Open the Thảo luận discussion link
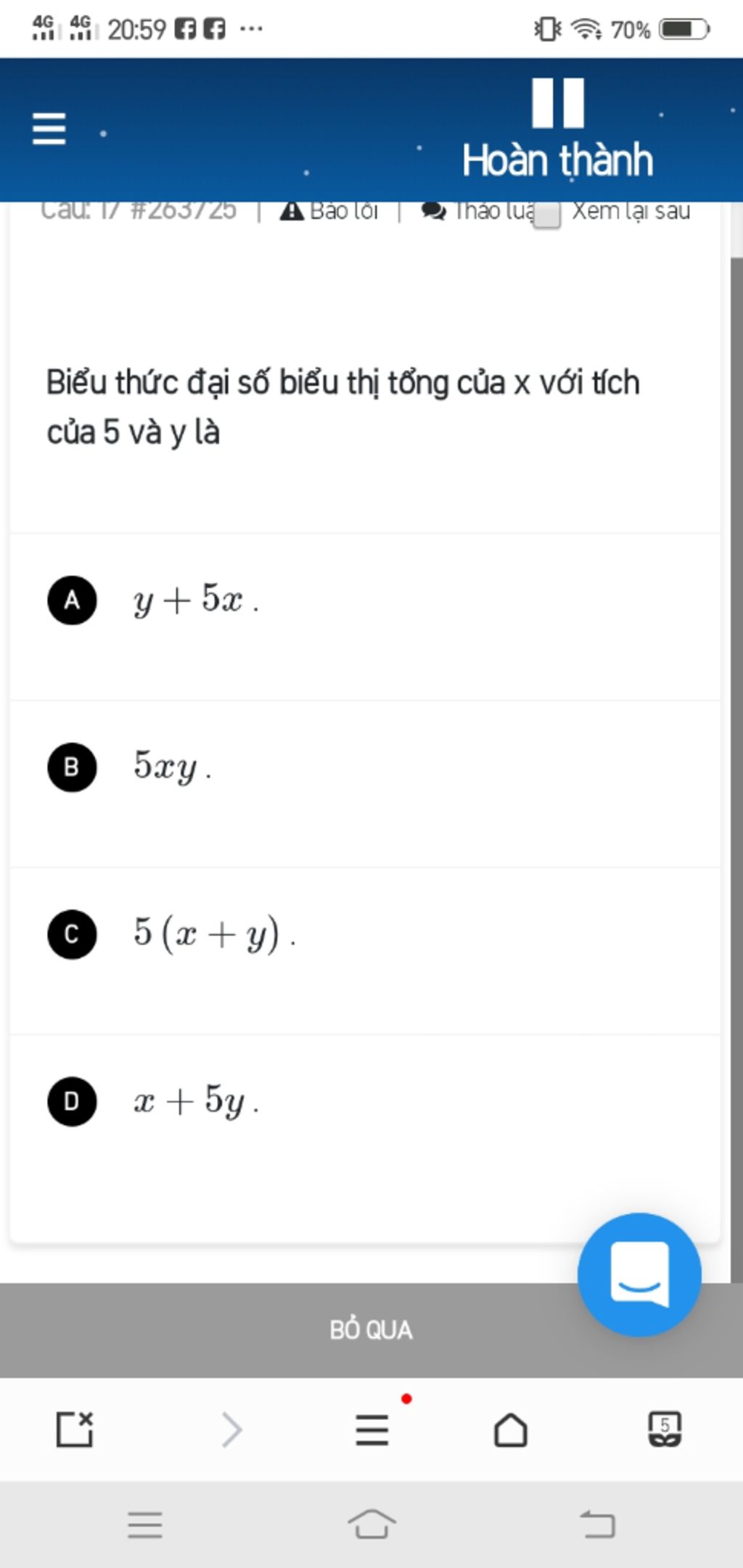Viewport: 743px width, 1568px height. tap(477, 211)
